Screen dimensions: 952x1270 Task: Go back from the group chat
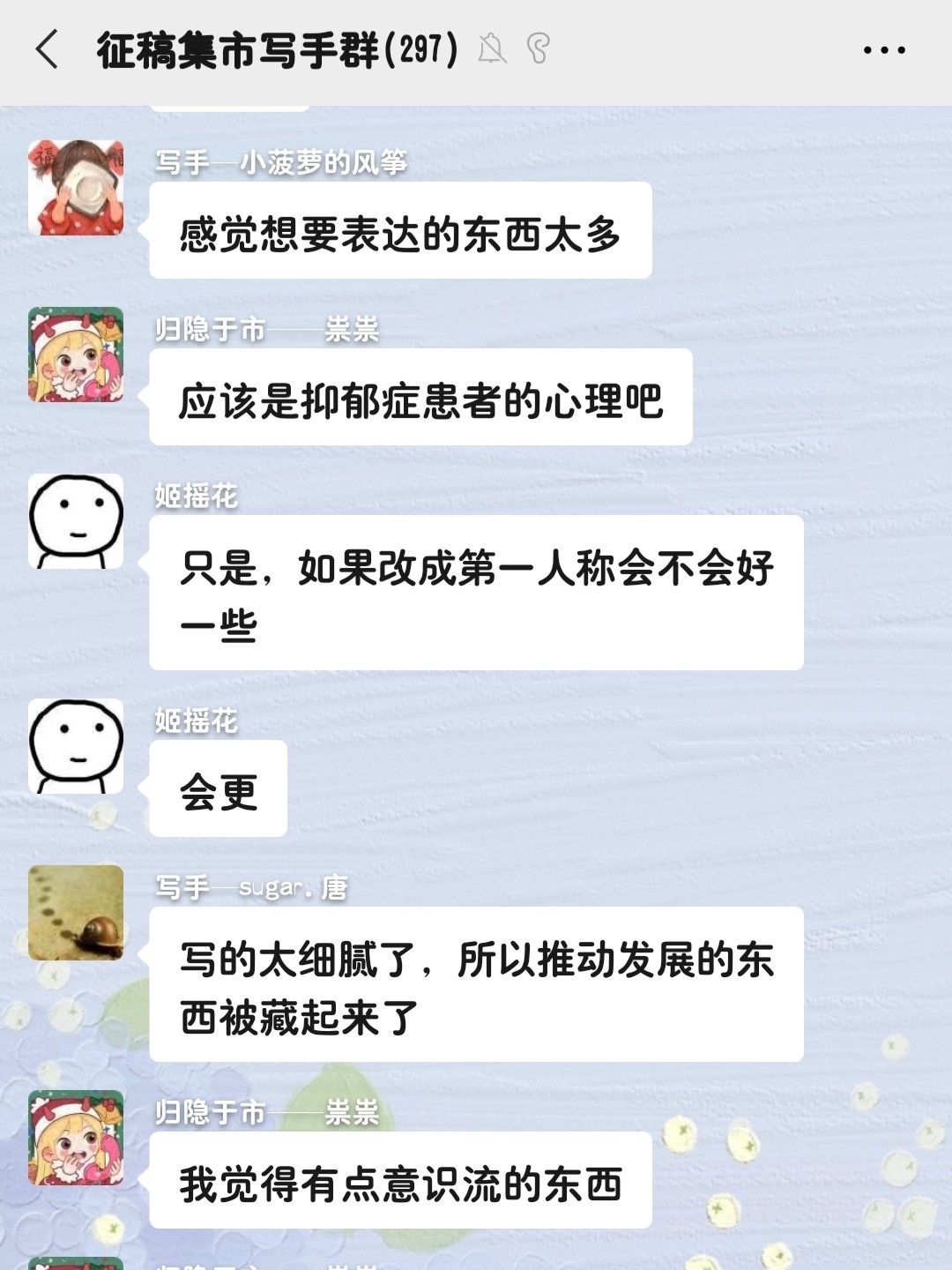coord(48,49)
